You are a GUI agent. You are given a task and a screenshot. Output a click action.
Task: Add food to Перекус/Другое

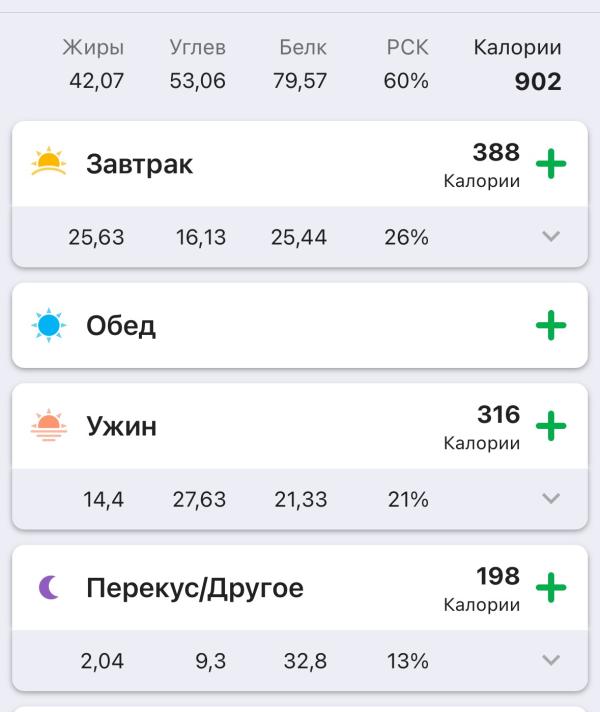coord(551,588)
